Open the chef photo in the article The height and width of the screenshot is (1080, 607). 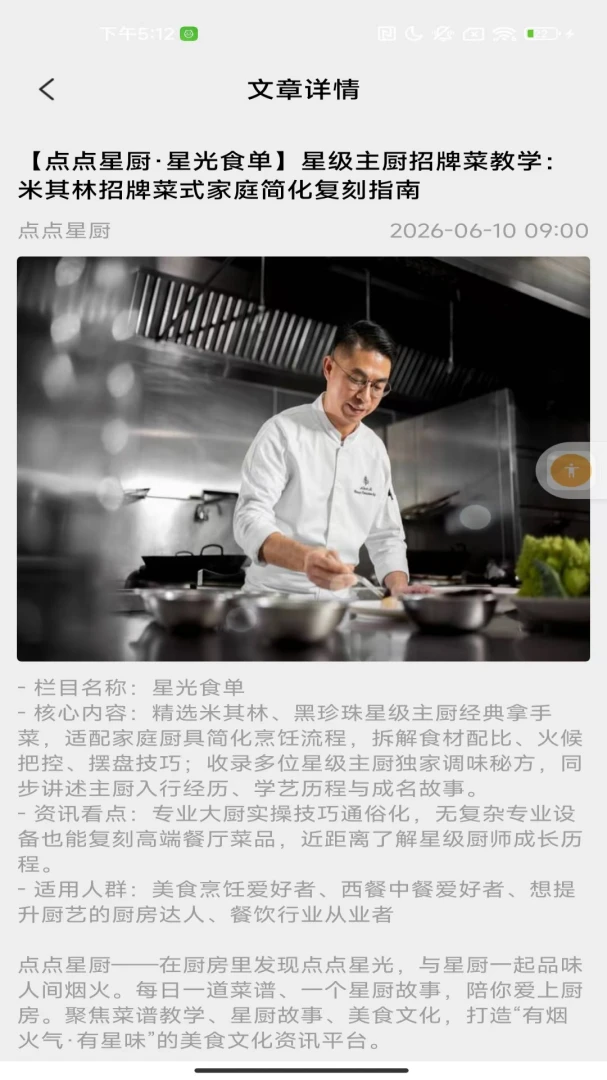click(303, 459)
